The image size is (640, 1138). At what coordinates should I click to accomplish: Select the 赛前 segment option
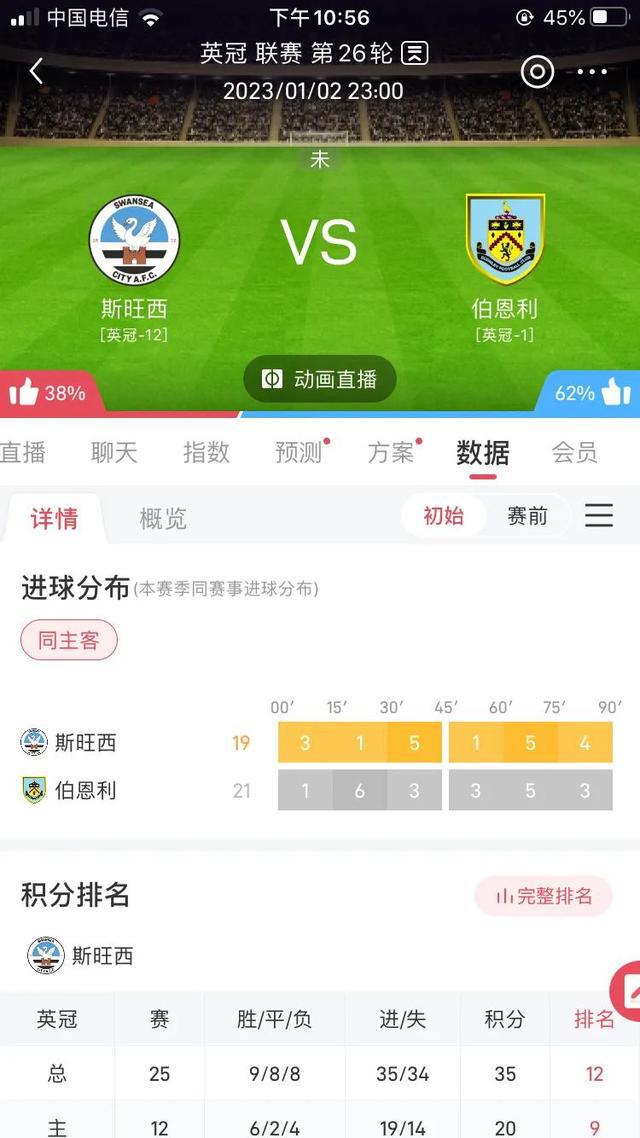527,516
